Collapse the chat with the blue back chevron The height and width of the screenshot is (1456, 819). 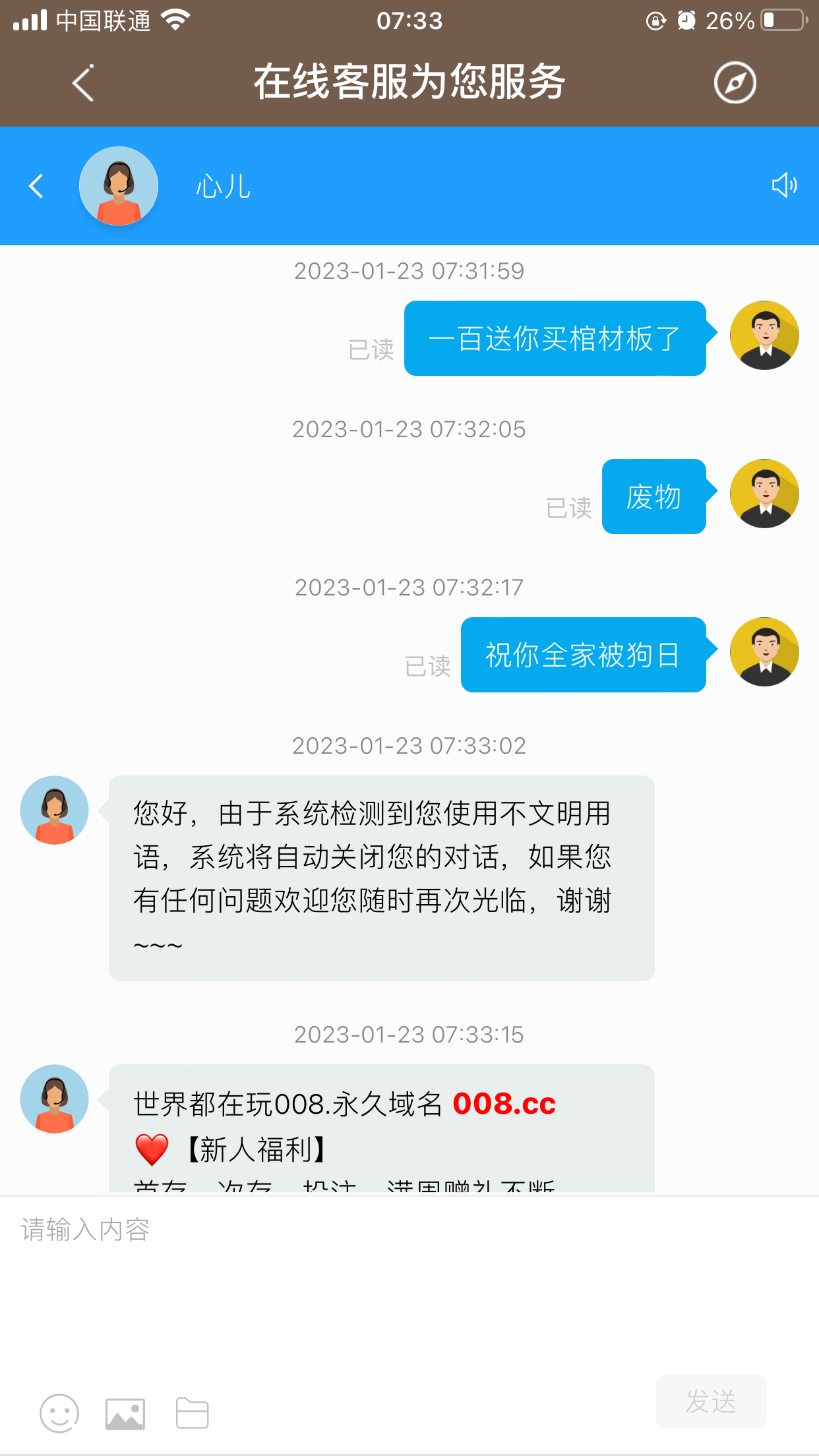36,187
